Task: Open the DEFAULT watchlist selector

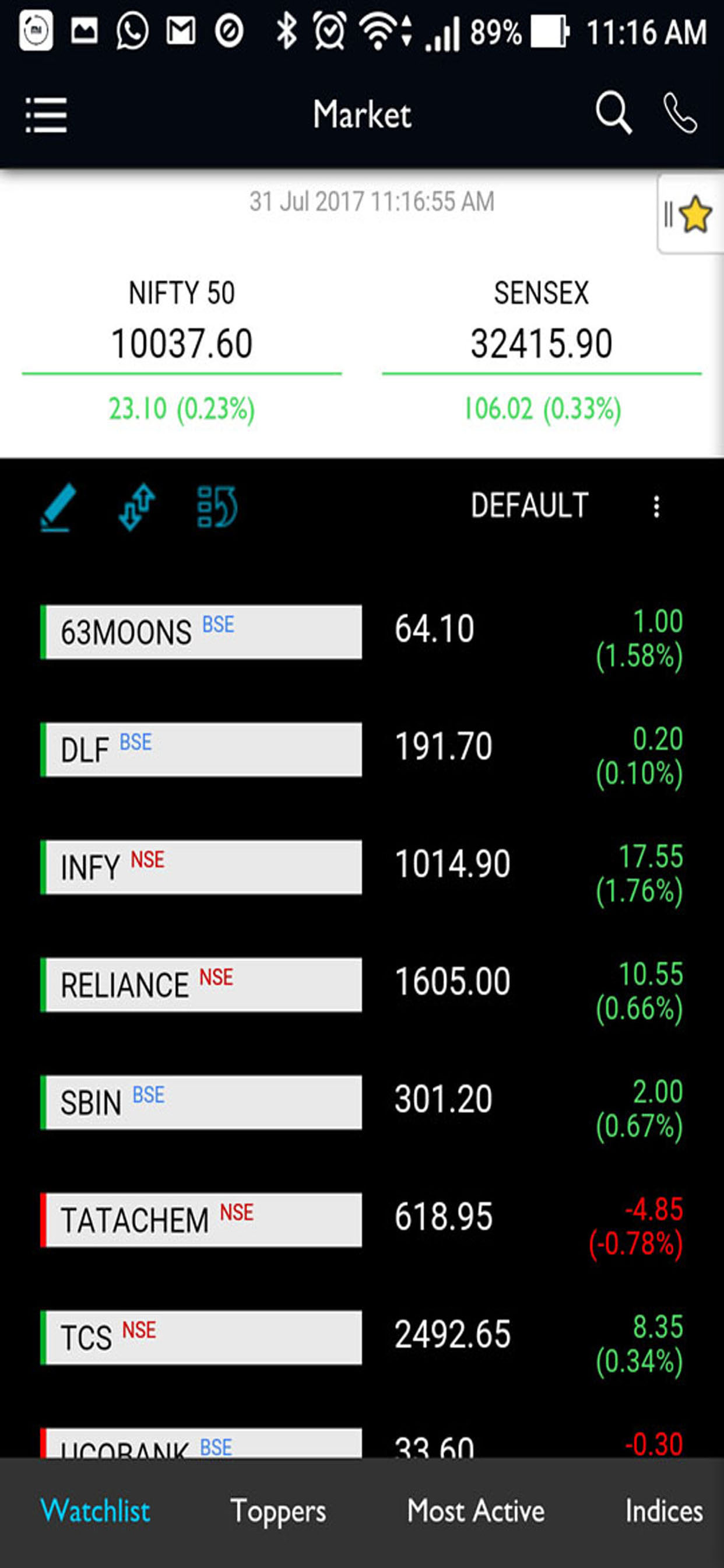Action: click(529, 506)
